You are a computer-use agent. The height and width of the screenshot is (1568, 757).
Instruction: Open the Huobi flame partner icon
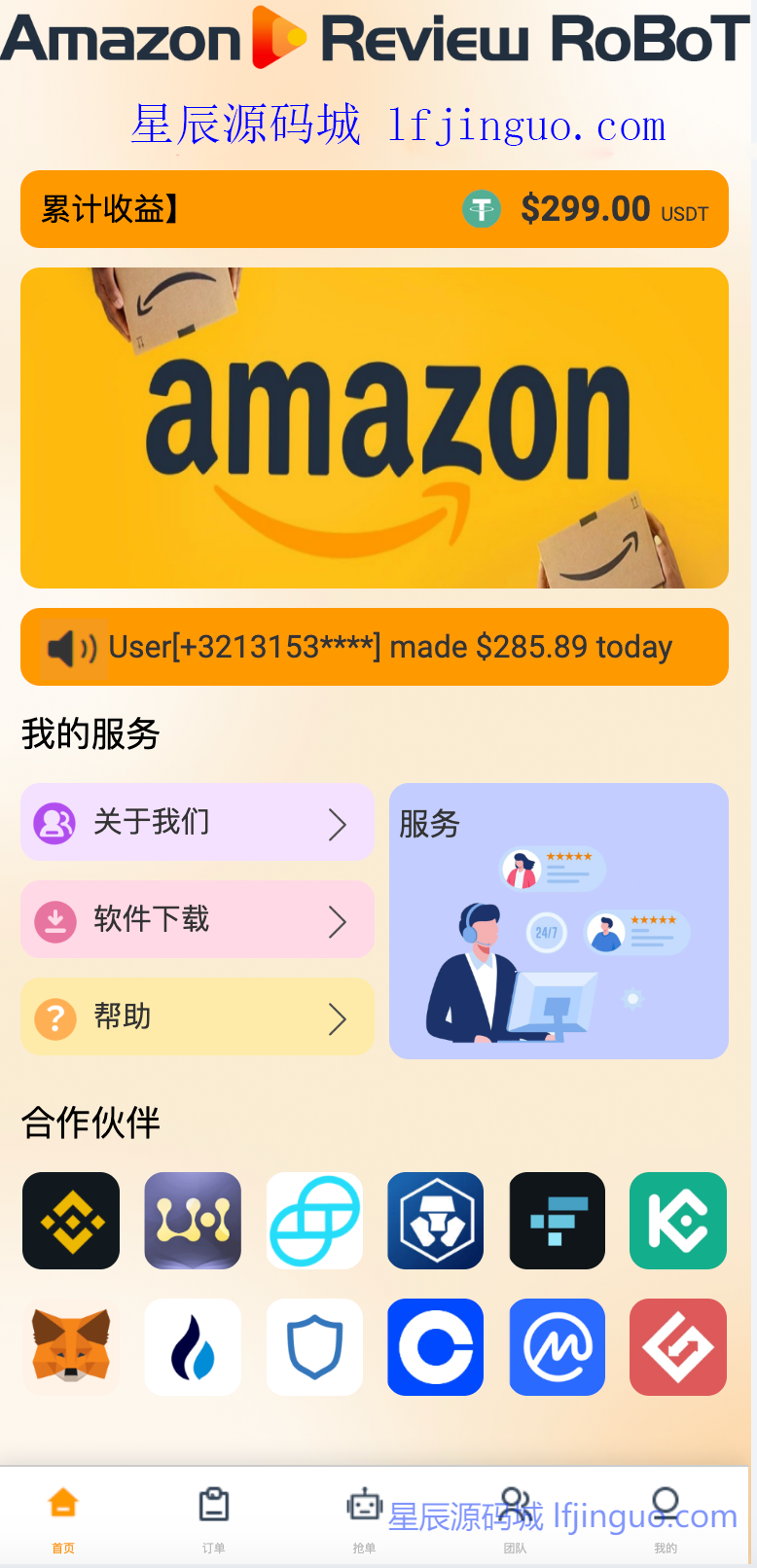pyautogui.click(x=193, y=1347)
